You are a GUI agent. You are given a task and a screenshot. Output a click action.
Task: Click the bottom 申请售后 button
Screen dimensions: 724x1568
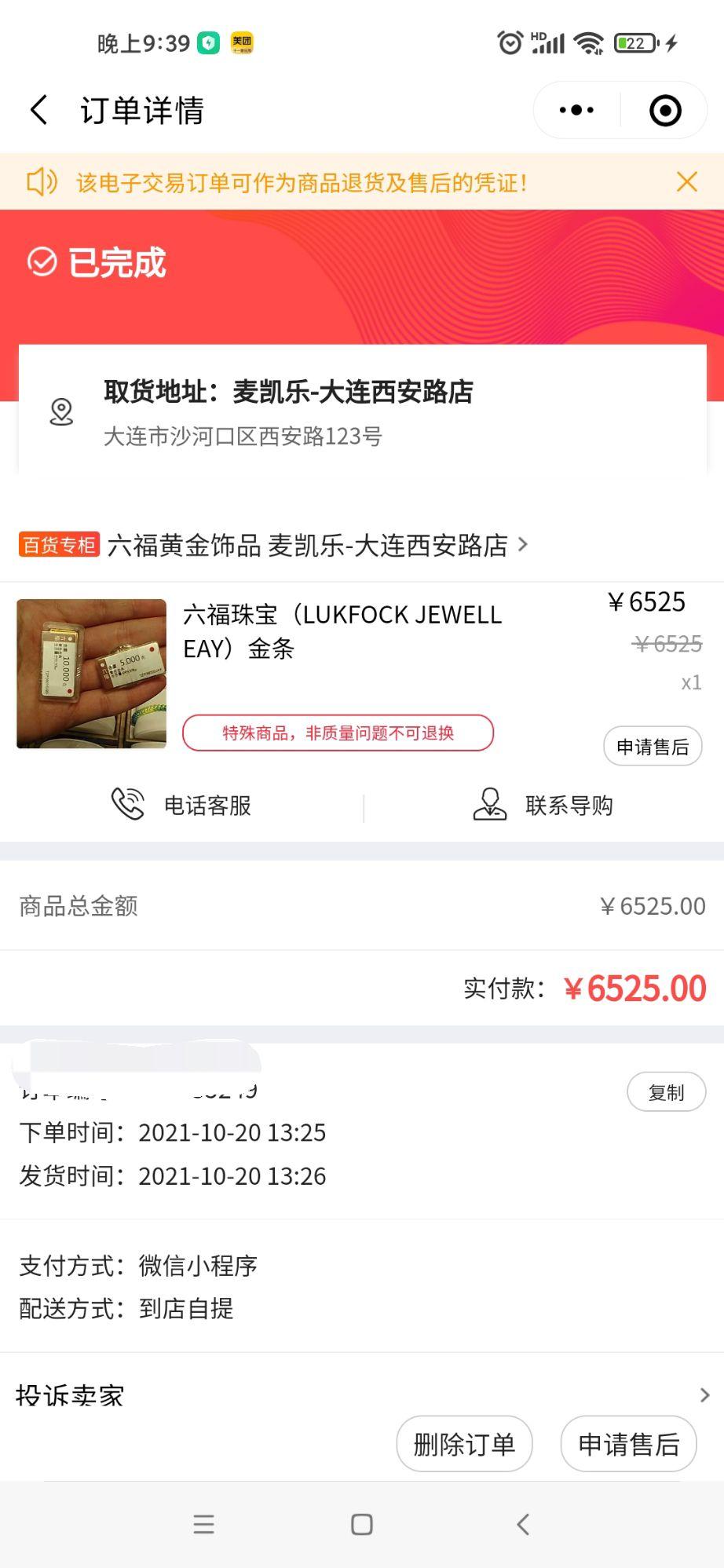point(628,1444)
